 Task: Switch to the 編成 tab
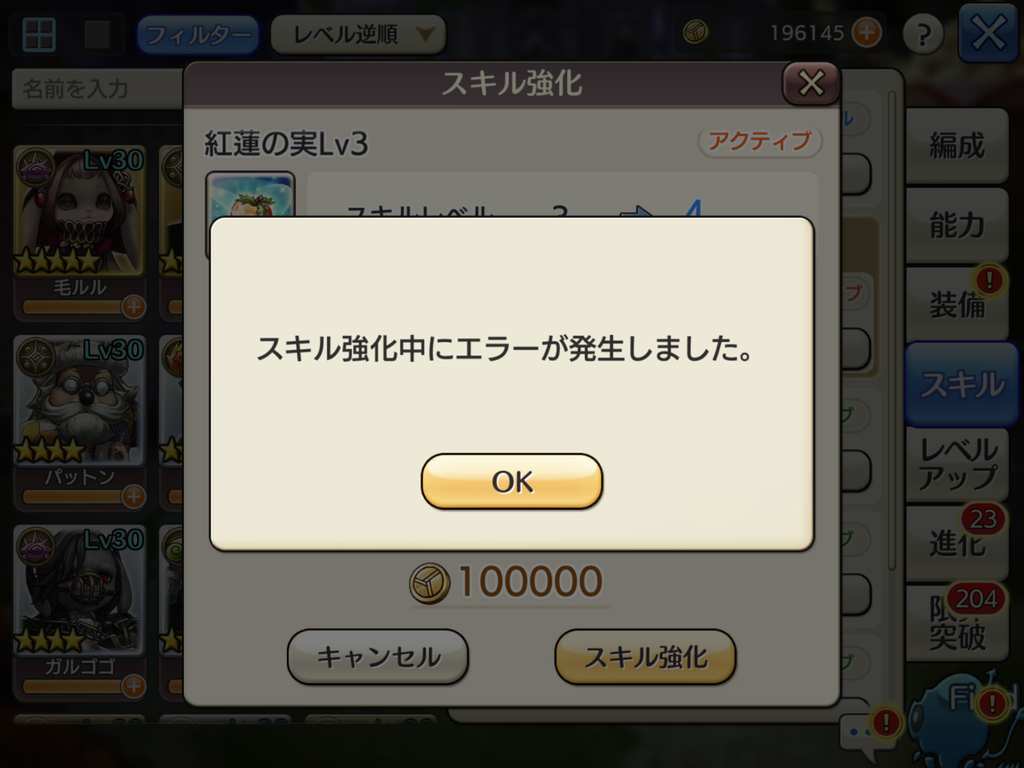(x=957, y=146)
